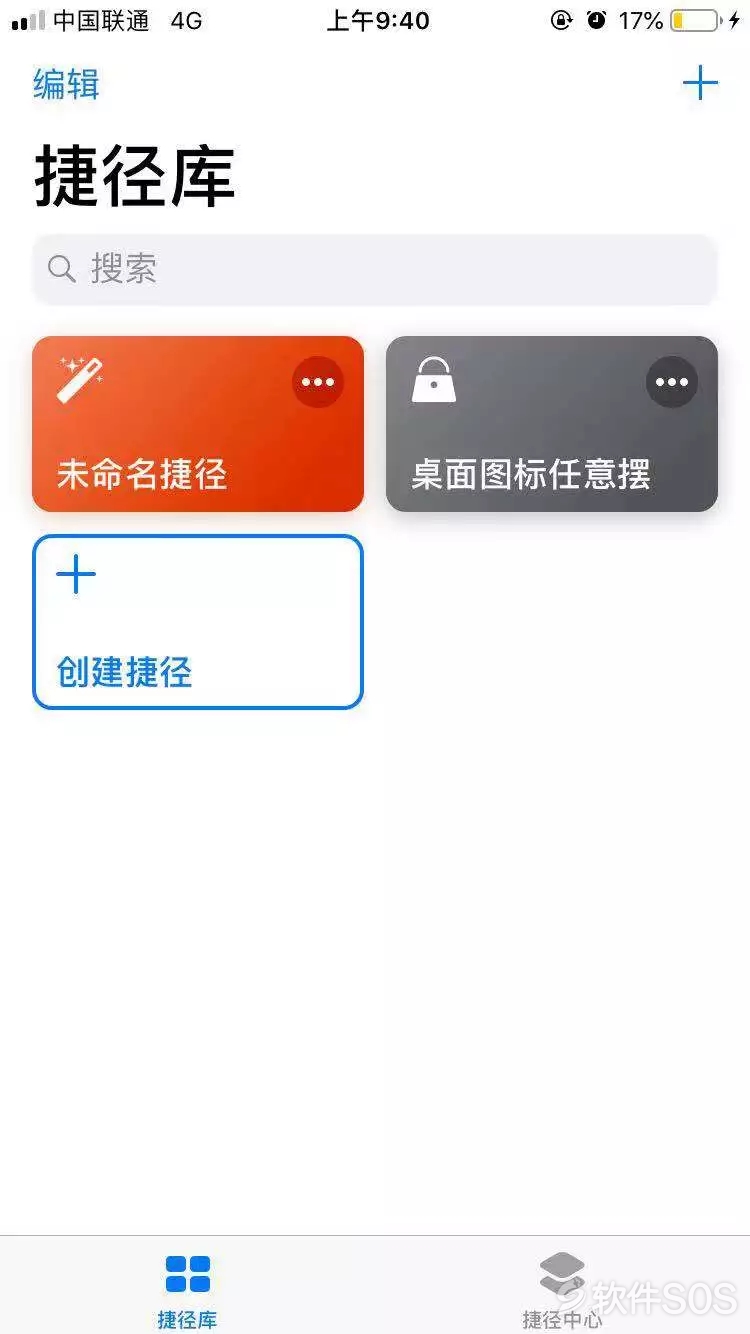Run the 桌面图标任意摆 shortcut card
This screenshot has height=1334, width=750.
[552, 424]
